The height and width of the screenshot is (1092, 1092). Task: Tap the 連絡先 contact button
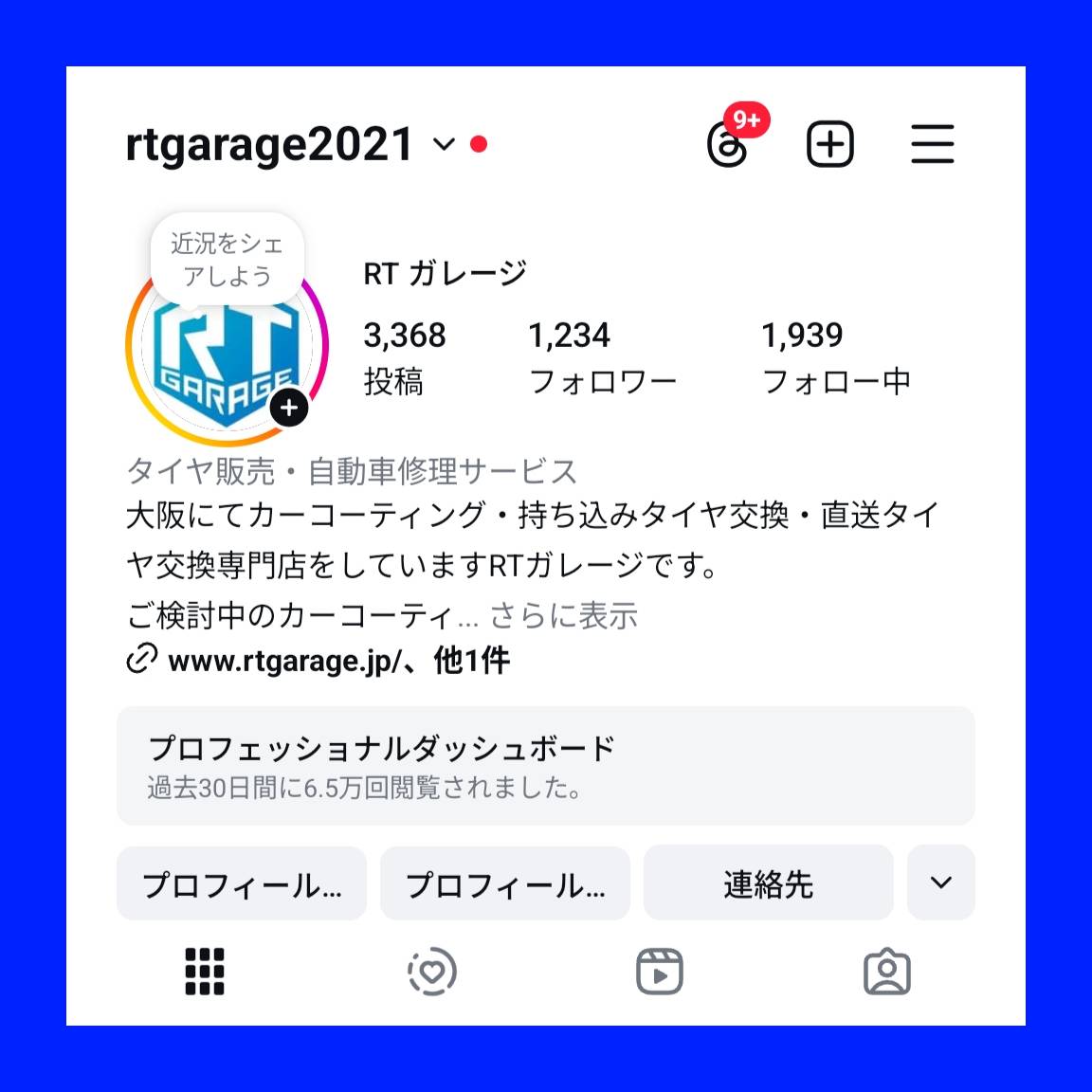[x=768, y=883]
